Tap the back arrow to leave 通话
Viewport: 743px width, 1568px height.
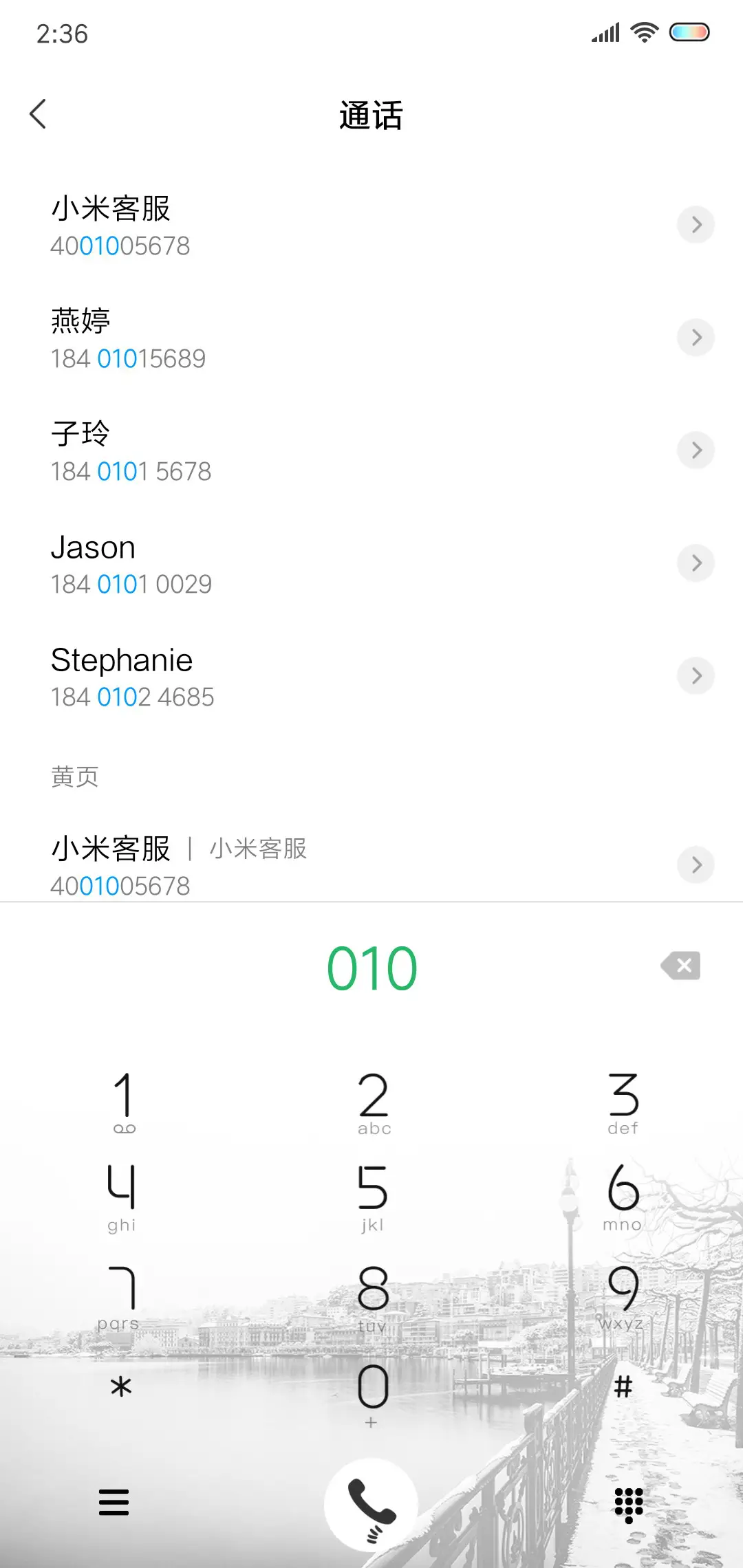click(39, 114)
